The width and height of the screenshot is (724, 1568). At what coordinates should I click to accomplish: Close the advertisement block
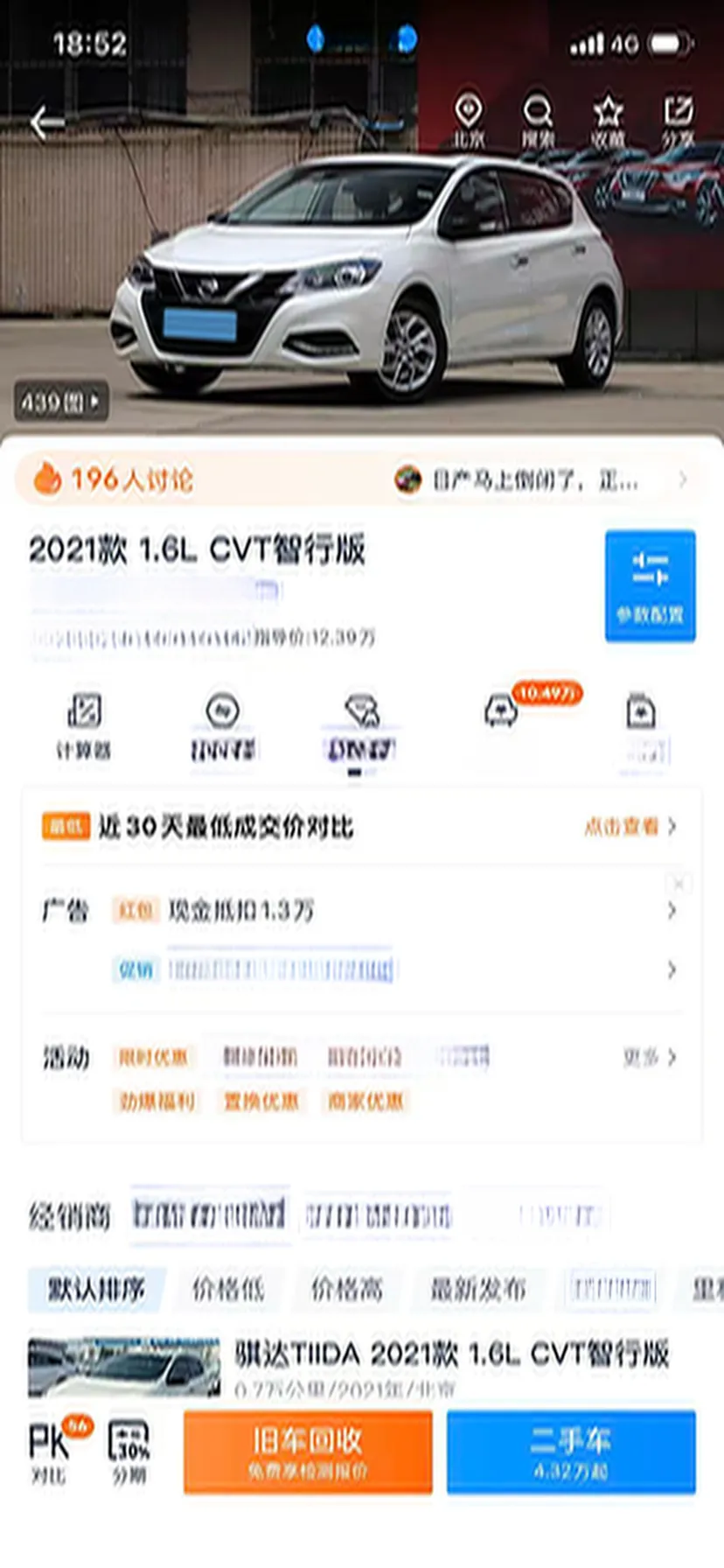(x=679, y=883)
